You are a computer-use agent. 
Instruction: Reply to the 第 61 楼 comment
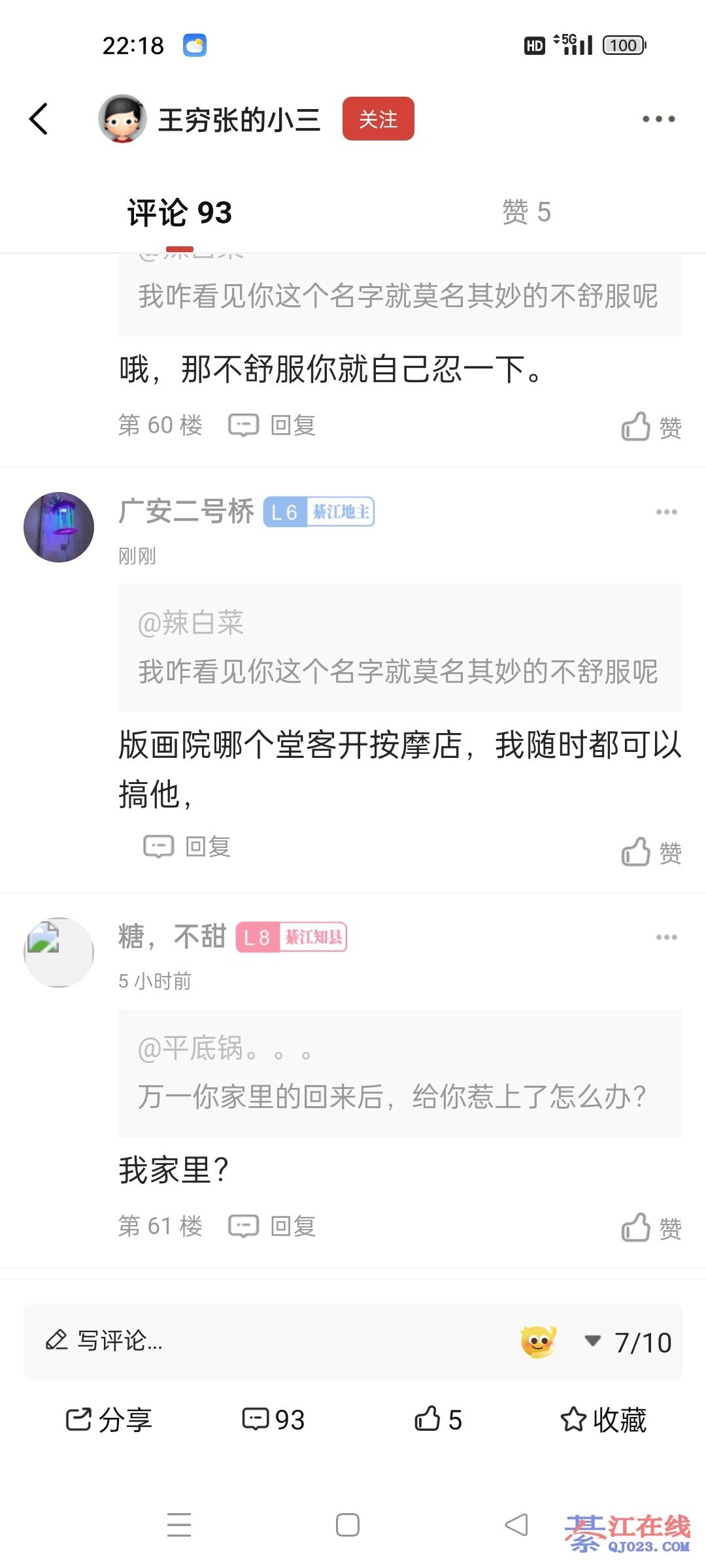(273, 1226)
